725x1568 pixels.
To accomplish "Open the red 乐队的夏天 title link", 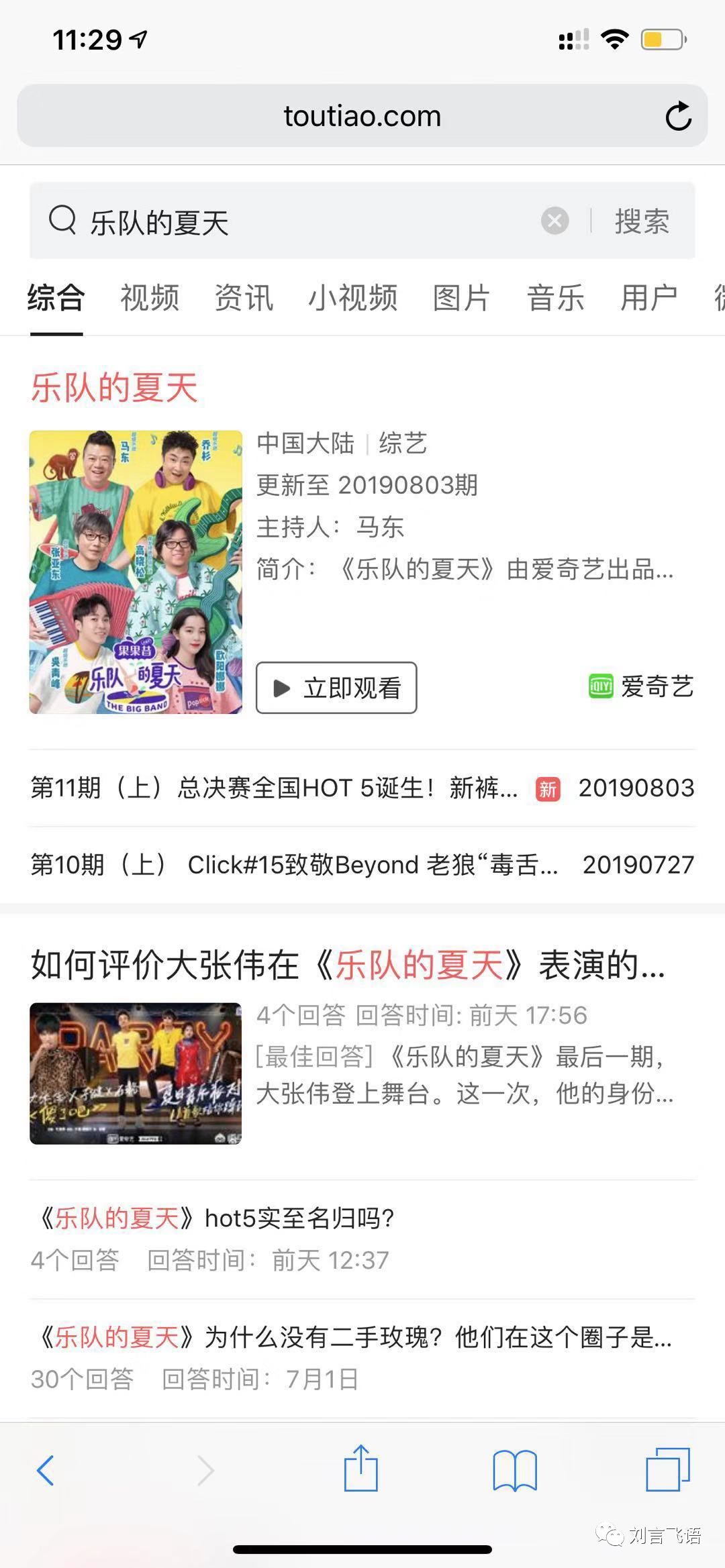I will coord(114,388).
